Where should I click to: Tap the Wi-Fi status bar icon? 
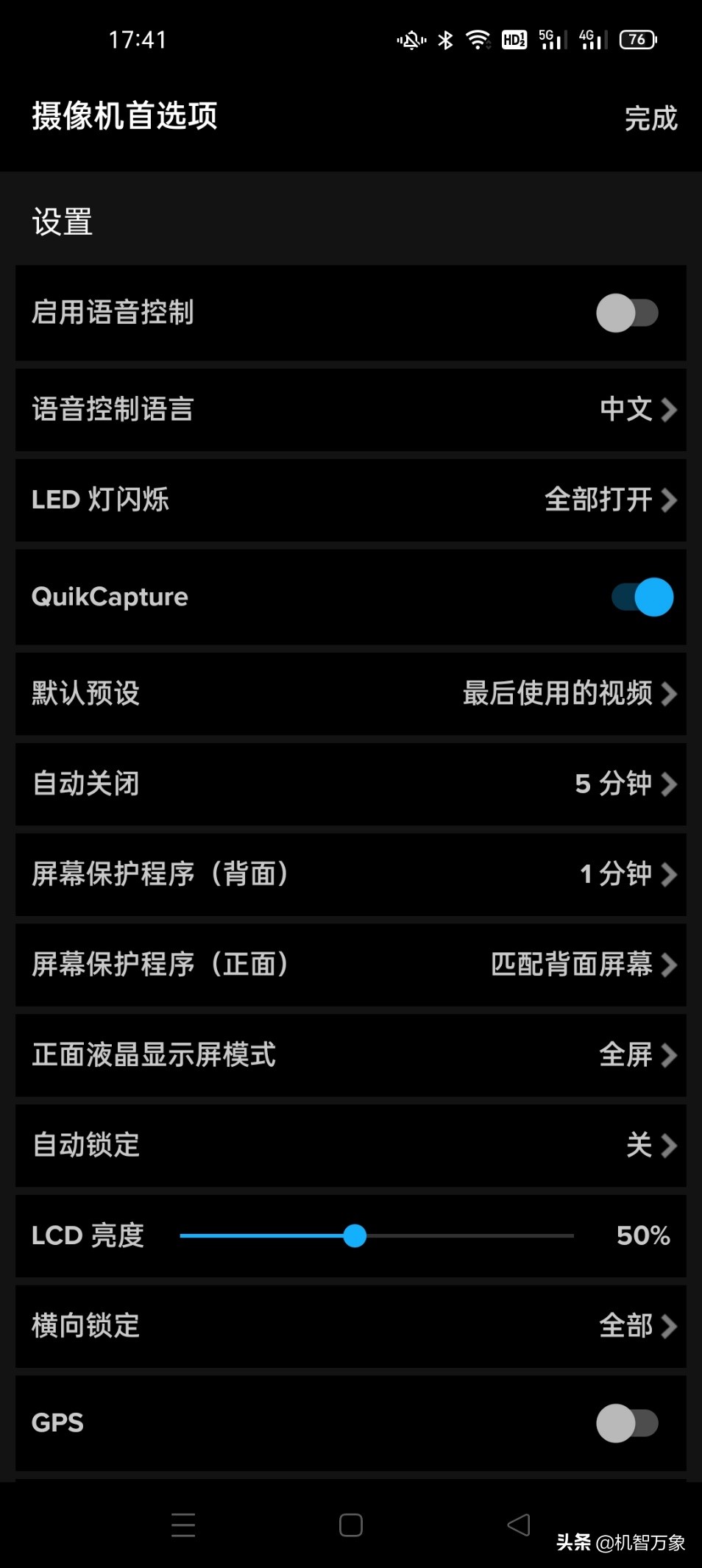480,40
